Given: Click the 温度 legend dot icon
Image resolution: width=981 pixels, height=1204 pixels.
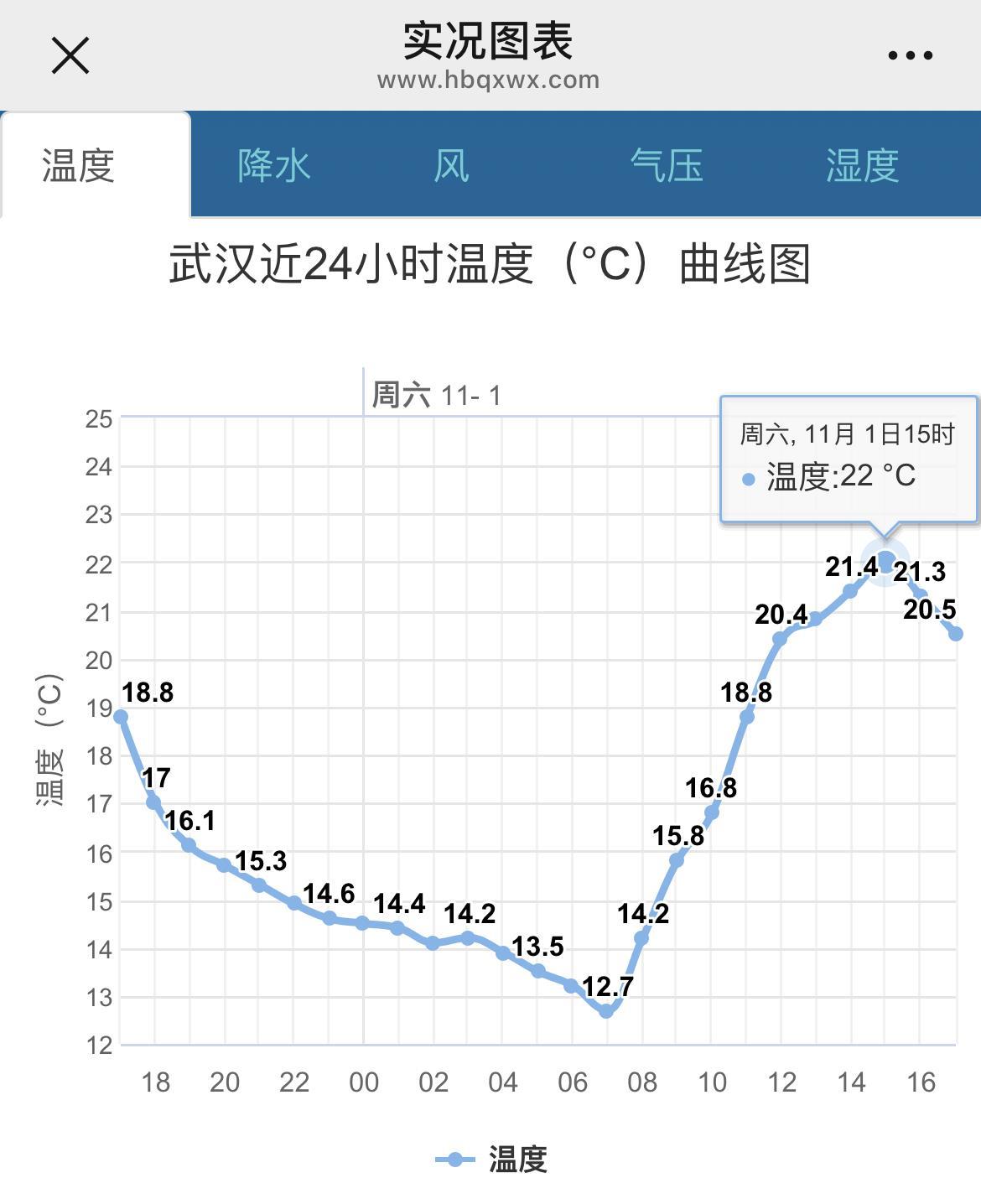Looking at the screenshot, I should click(454, 1160).
